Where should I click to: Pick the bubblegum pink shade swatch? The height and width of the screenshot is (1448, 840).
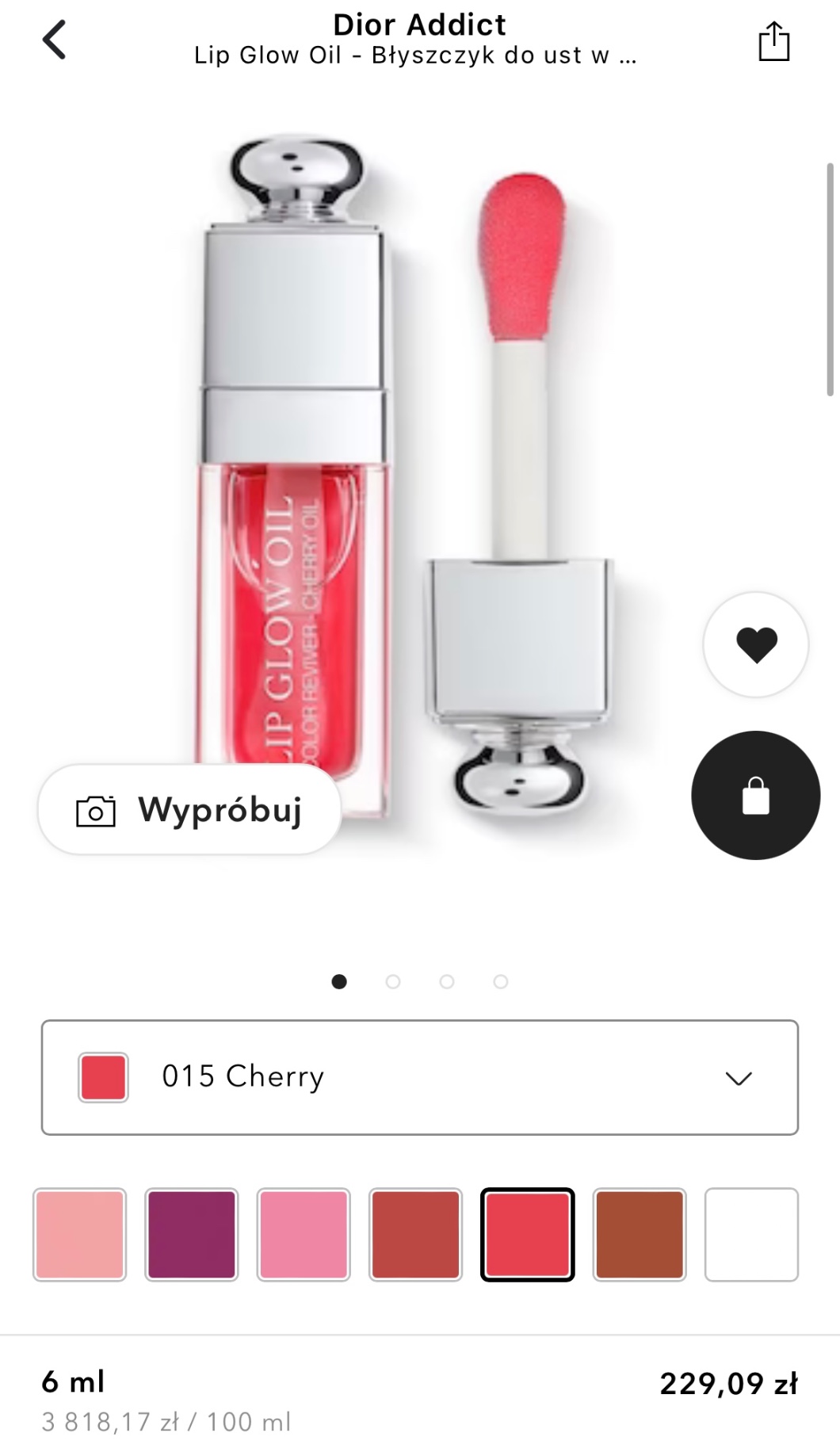304,1234
